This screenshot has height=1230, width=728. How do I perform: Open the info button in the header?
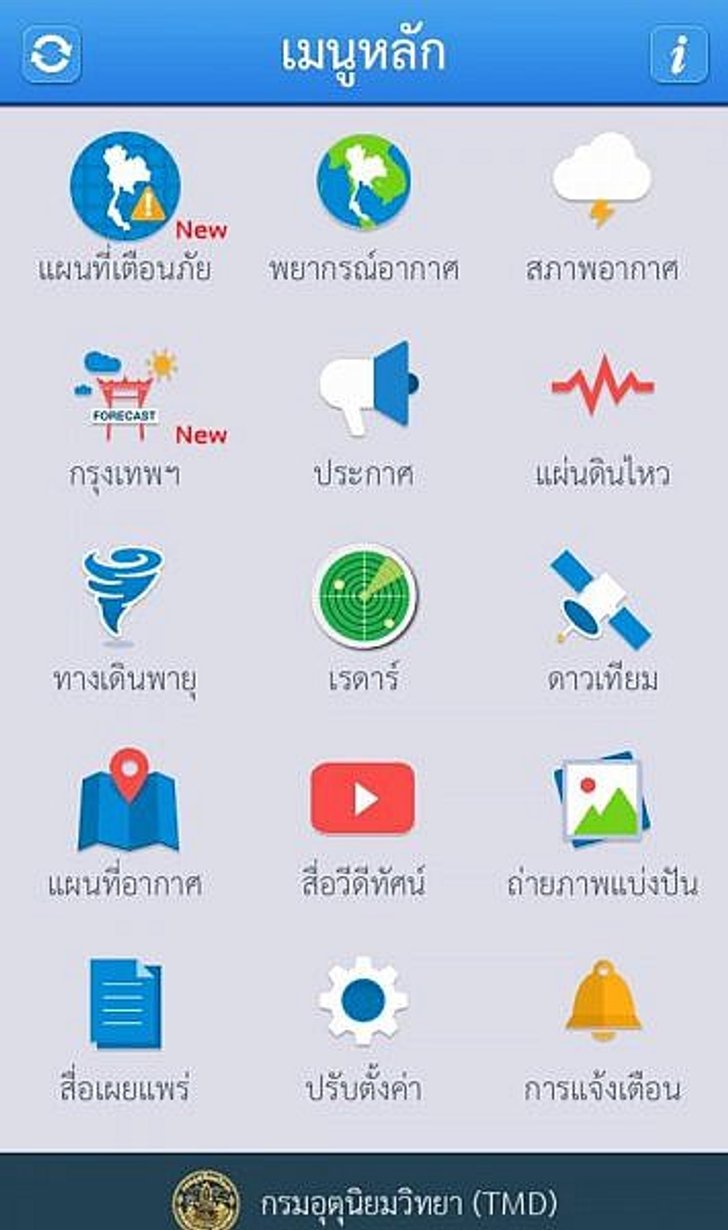click(x=679, y=53)
